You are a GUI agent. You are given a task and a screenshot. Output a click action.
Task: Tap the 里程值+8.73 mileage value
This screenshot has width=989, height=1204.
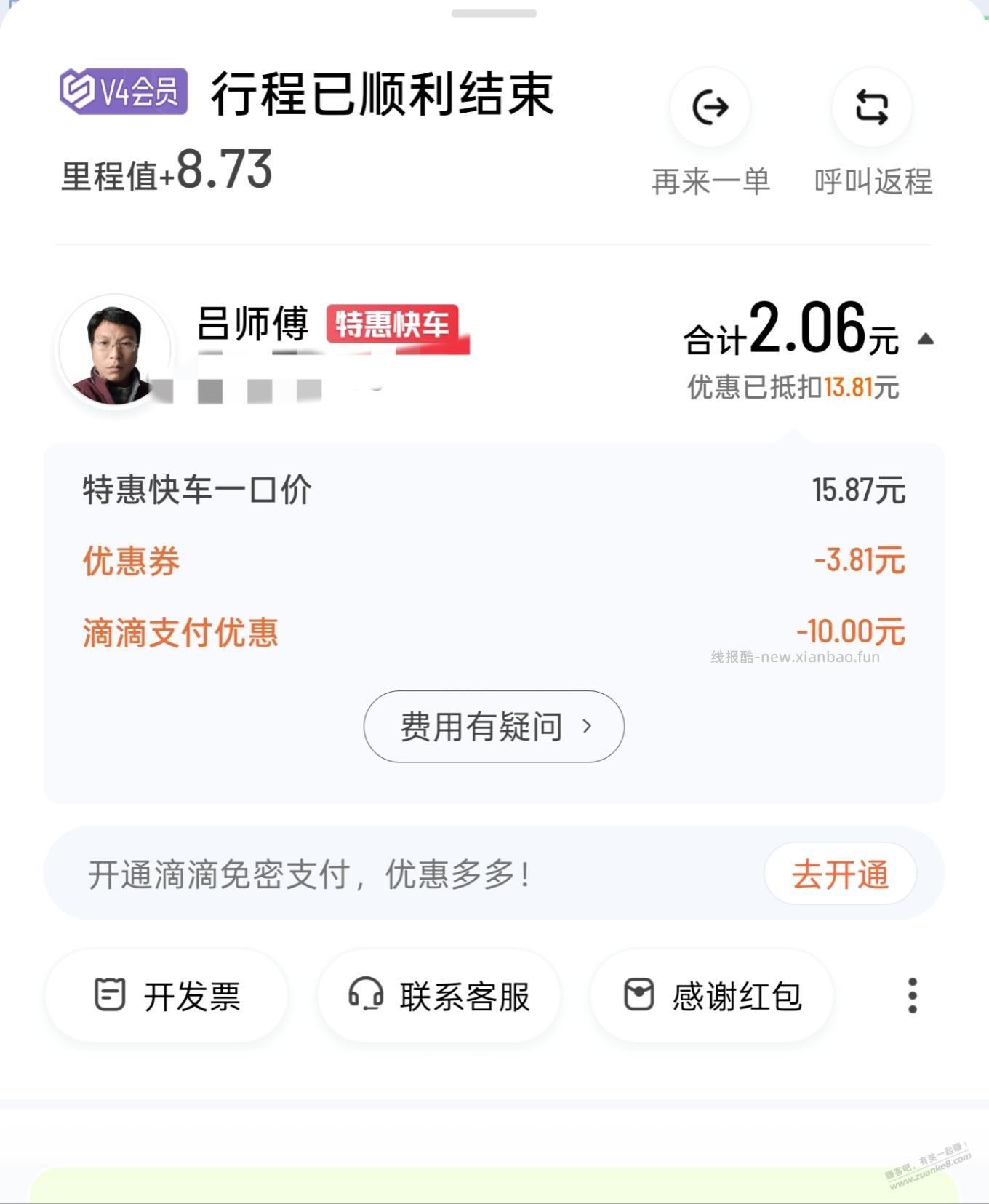(167, 171)
